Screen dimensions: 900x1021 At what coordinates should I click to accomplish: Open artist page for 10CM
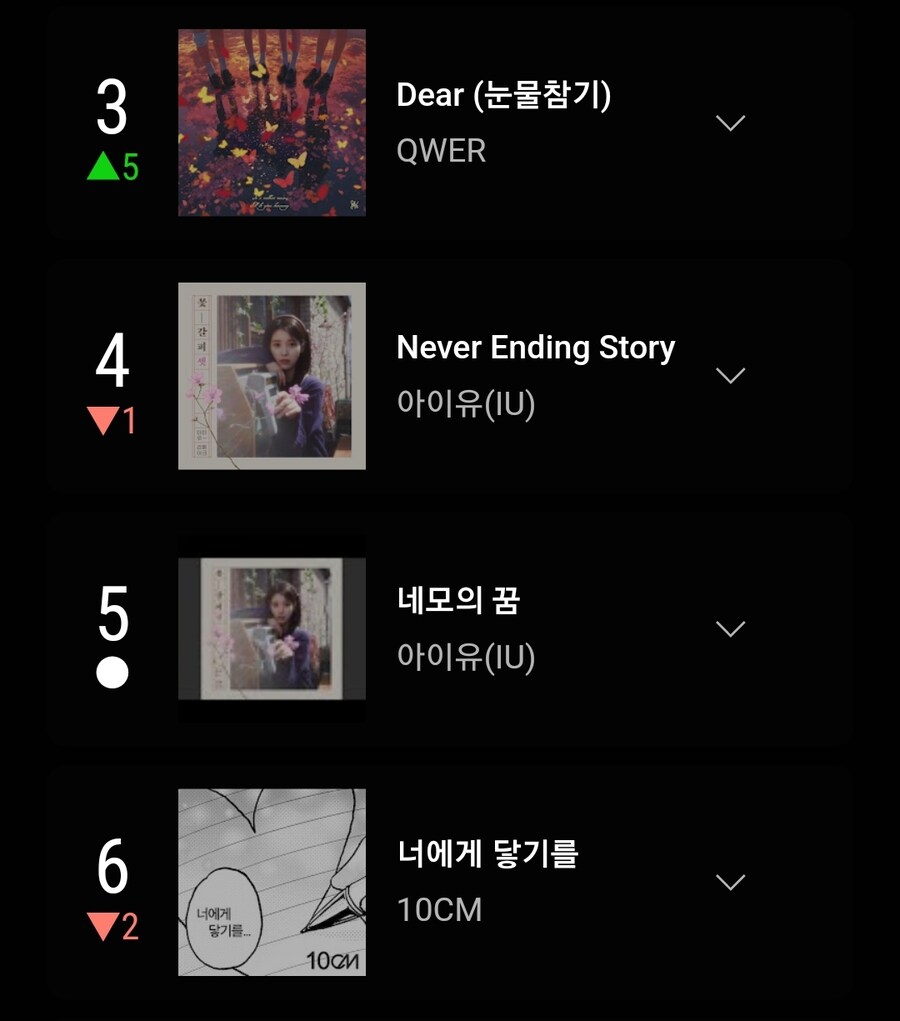click(x=440, y=910)
